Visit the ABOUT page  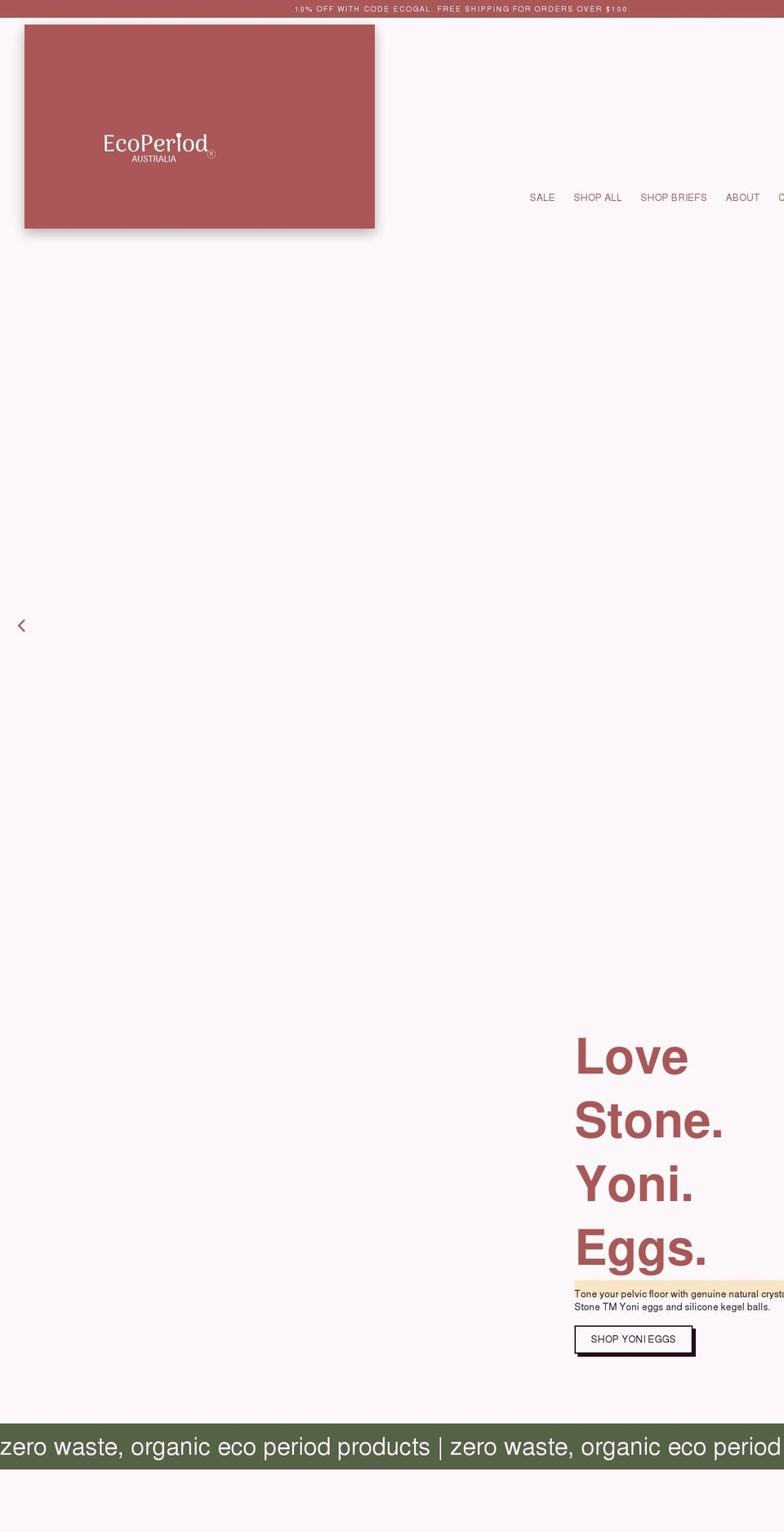(742, 198)
